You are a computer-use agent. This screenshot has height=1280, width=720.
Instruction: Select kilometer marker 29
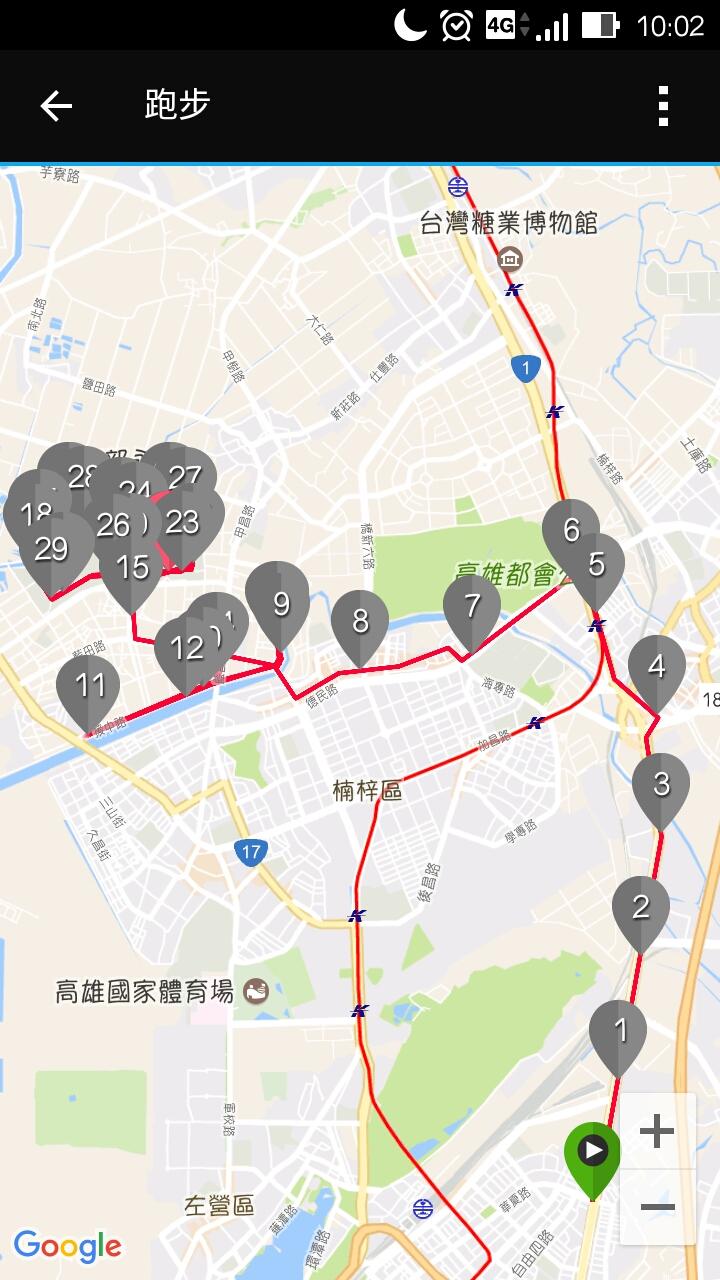click(x=50, y=550)
